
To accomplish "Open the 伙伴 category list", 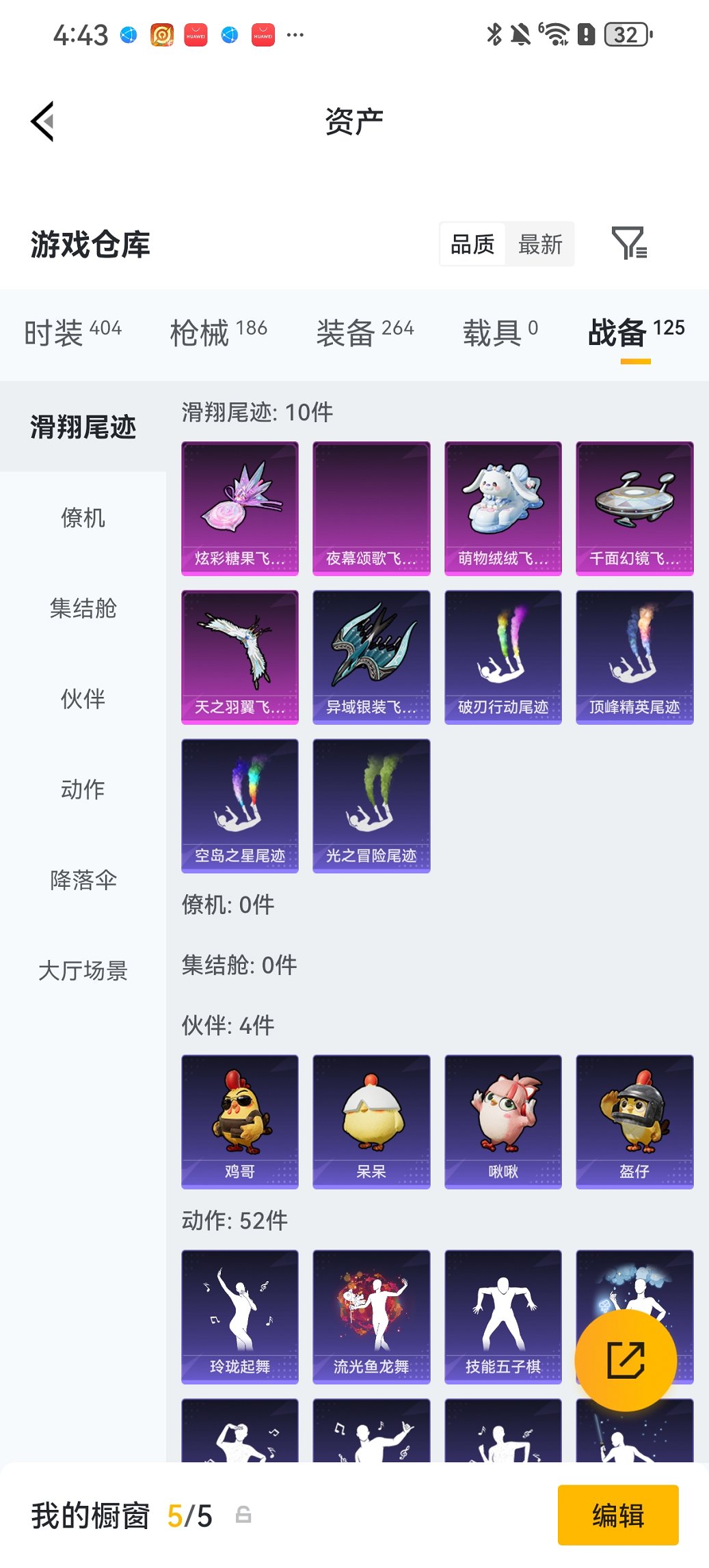I will [83, 699].
